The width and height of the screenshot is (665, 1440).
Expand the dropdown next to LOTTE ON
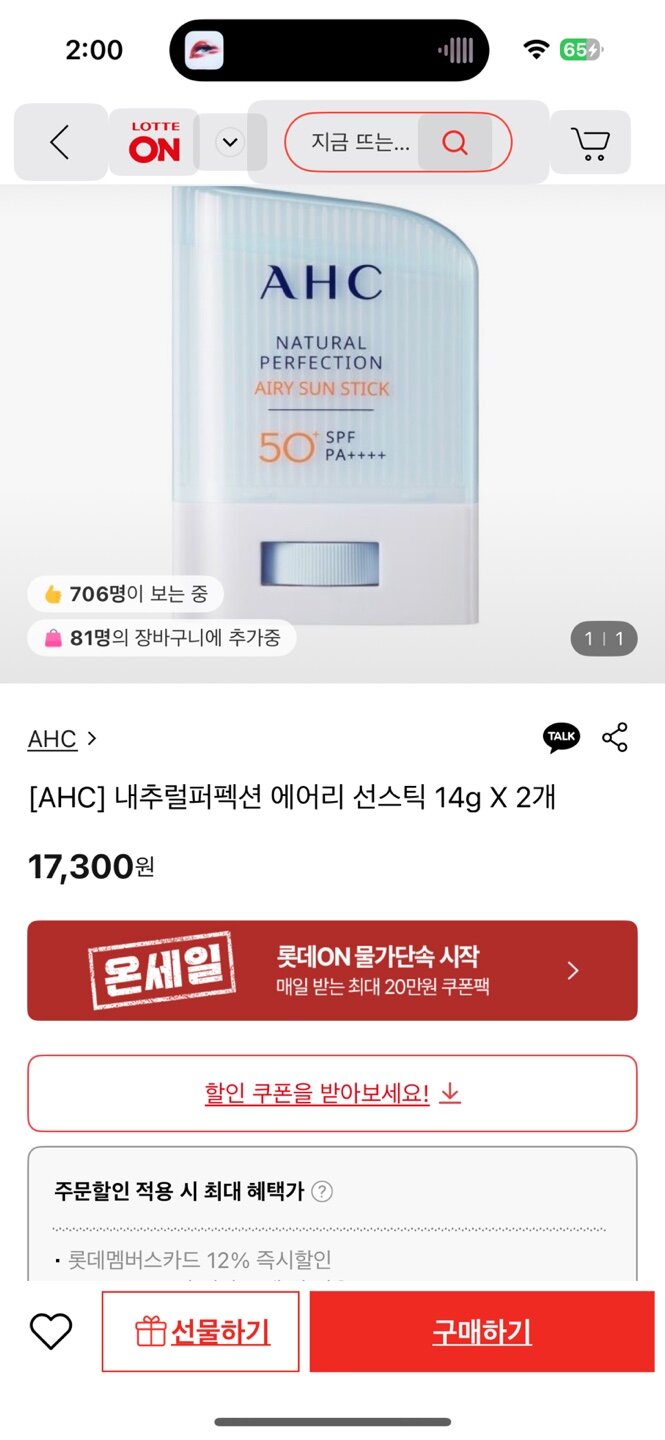[x=230, y=143]
